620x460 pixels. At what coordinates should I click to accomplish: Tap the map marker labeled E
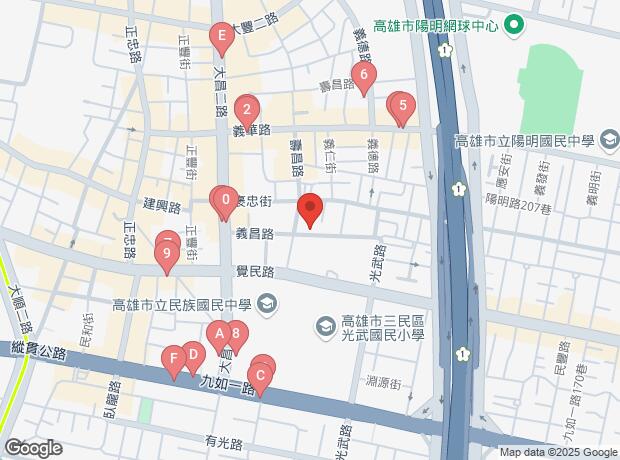[222, 39]
